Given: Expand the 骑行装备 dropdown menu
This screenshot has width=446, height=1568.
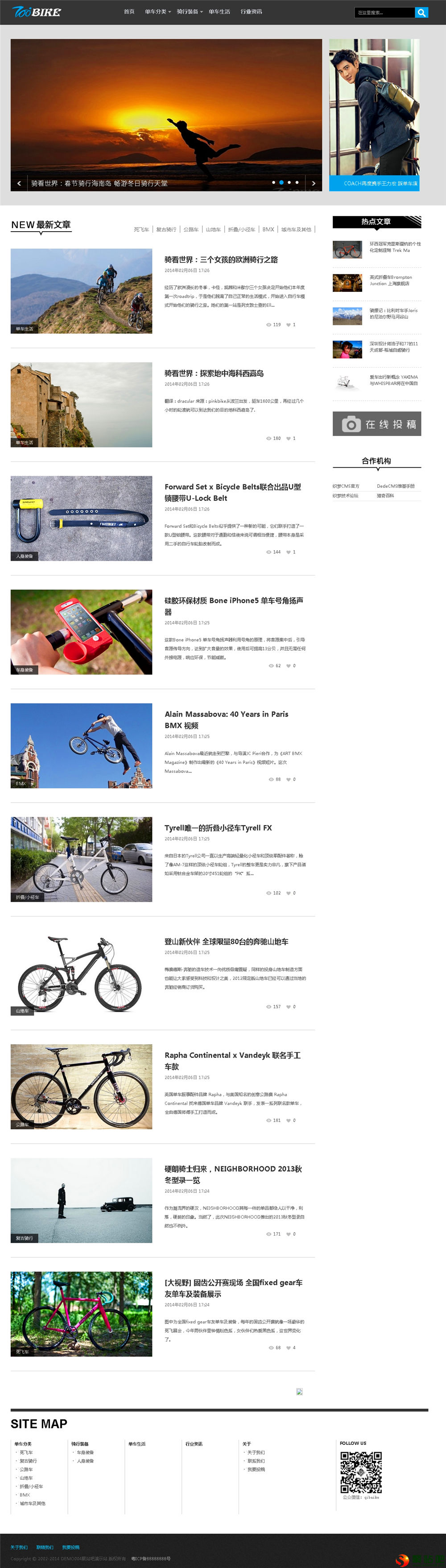Looking at the screenshot, I should (189, 12).
